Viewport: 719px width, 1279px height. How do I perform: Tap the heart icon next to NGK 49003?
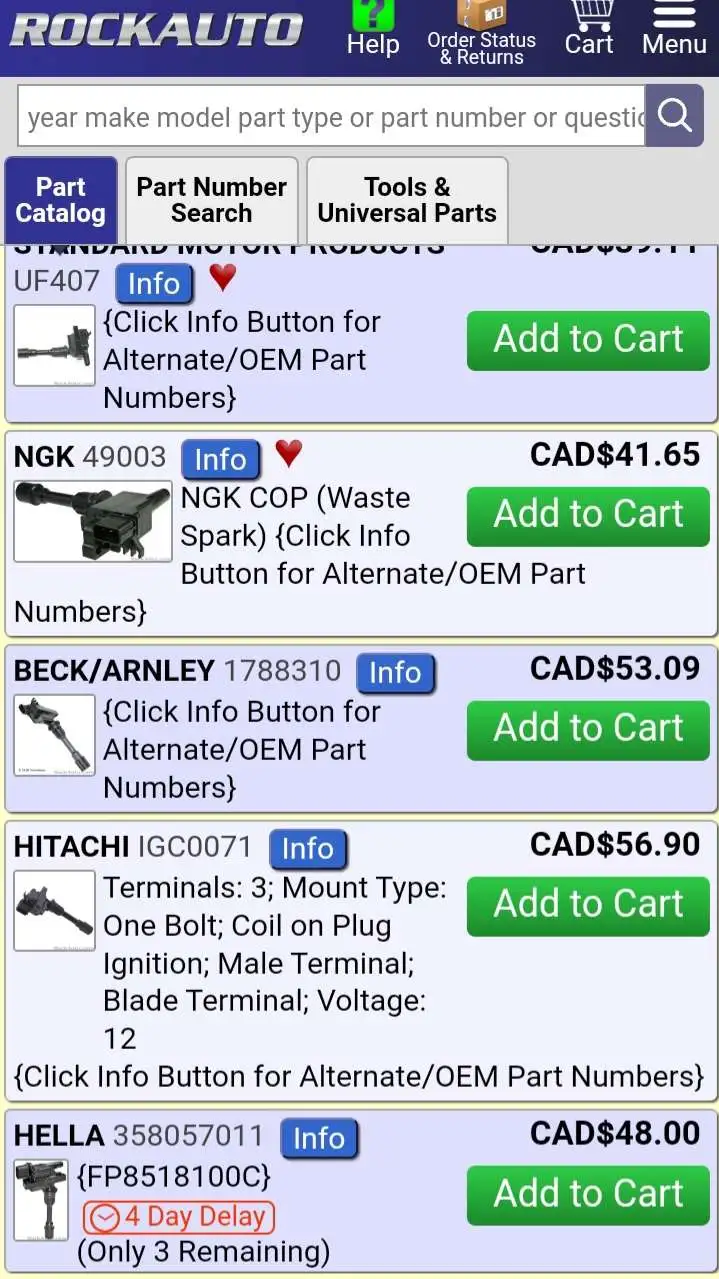pos(288,453)
